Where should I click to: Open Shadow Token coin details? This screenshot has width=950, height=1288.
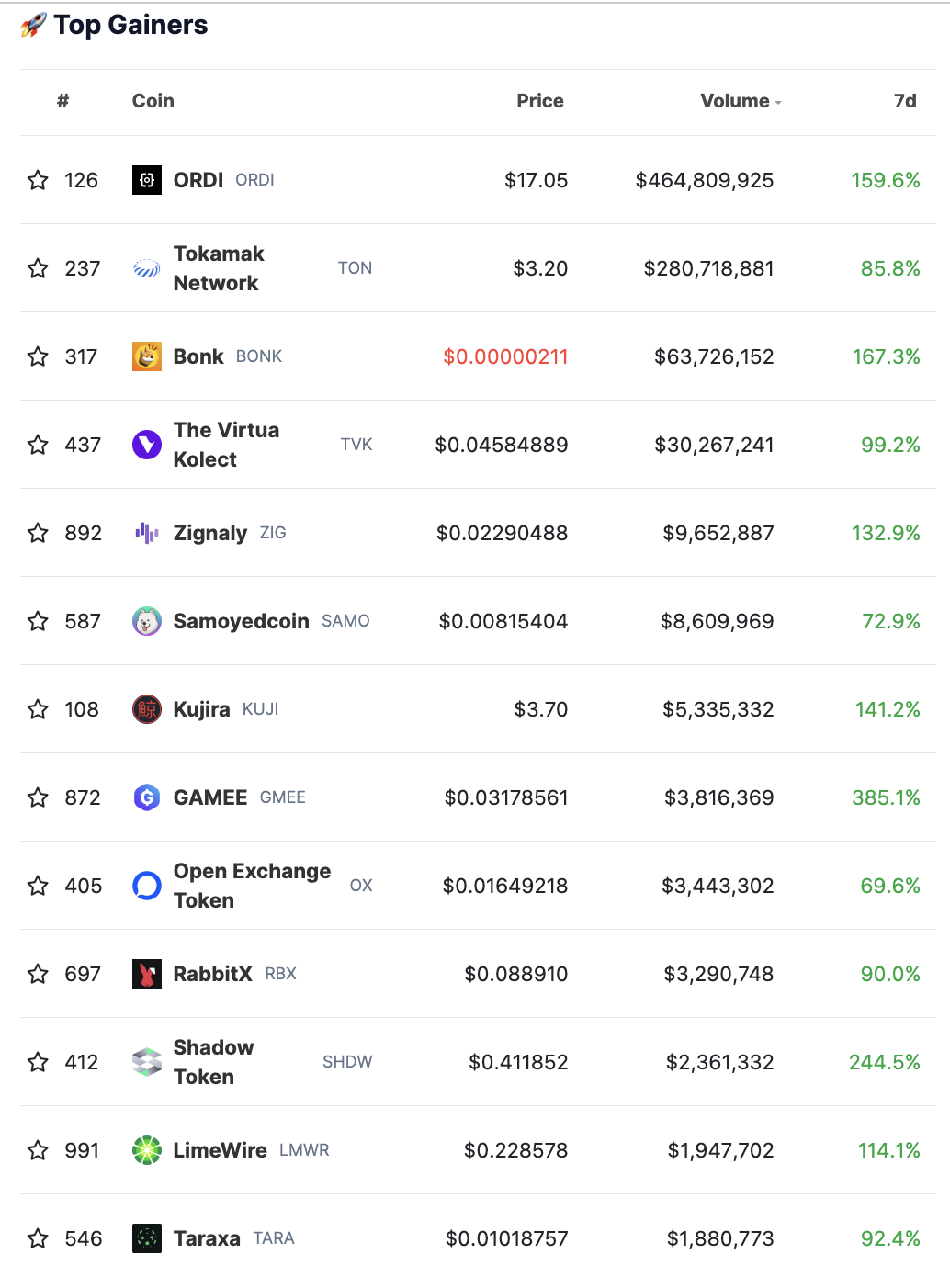click(x=213, y=1062)
